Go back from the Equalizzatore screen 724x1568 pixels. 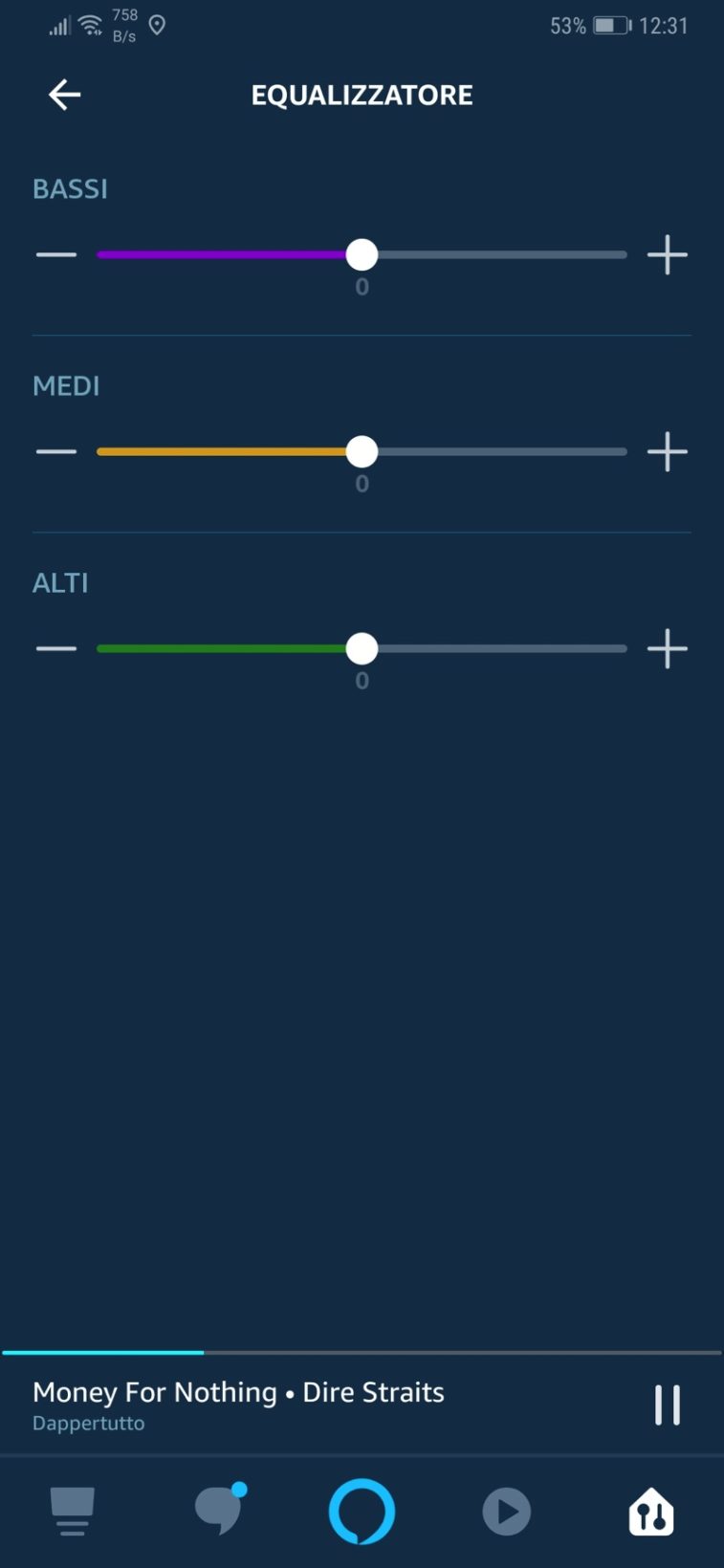pos(64,95)
